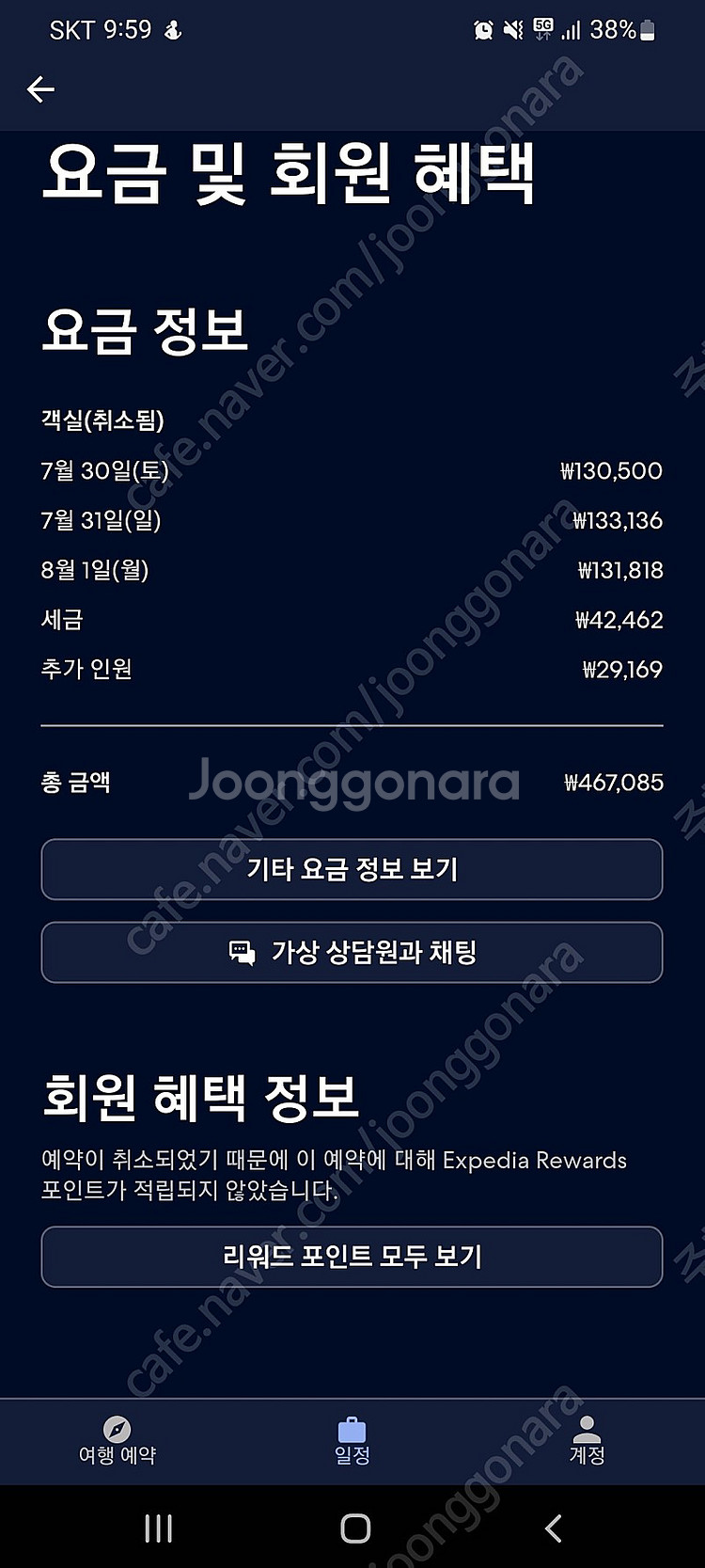
Task: Open 기타 요금 정보 보기 button
Action: click(352, 869)
